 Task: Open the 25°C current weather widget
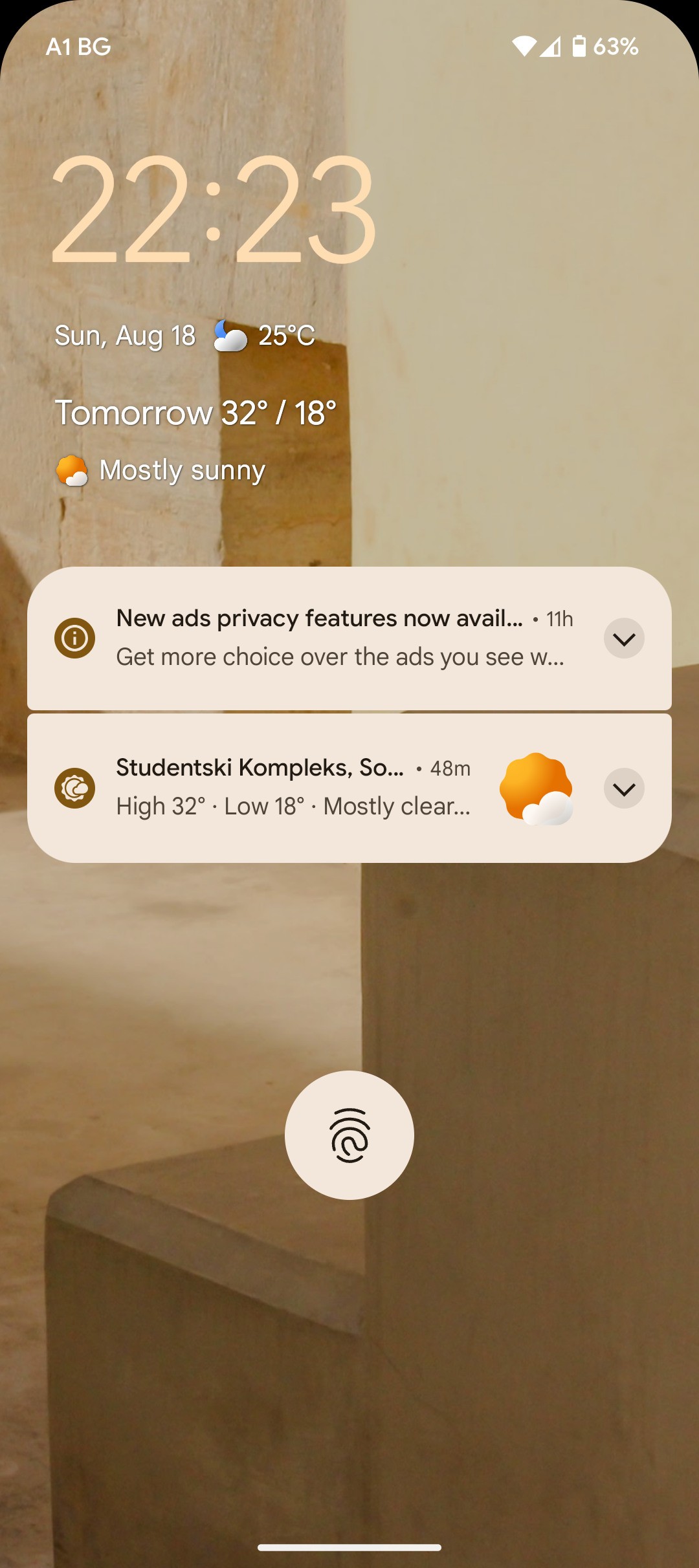tap(265, 336)
